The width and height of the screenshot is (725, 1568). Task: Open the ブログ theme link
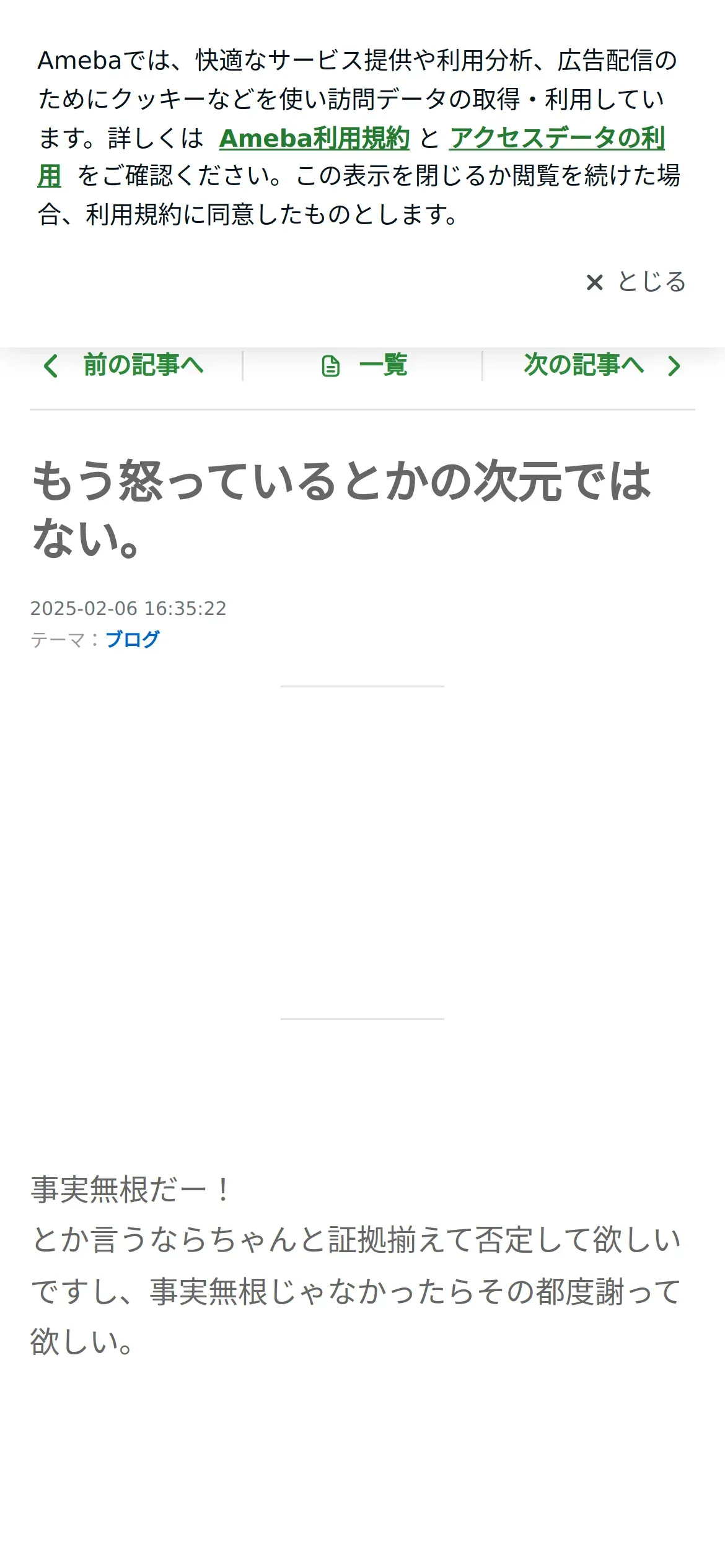133,639
